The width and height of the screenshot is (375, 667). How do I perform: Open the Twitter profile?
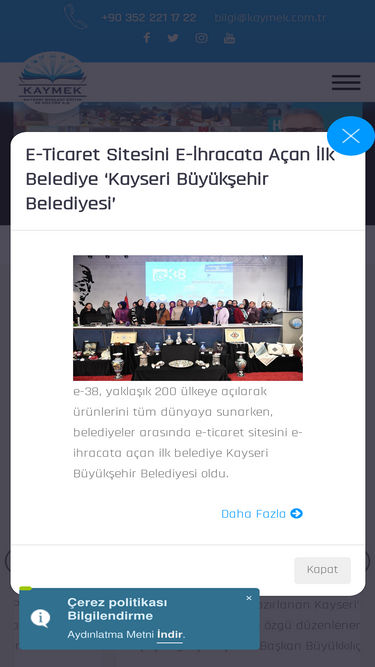click(173, 38)
